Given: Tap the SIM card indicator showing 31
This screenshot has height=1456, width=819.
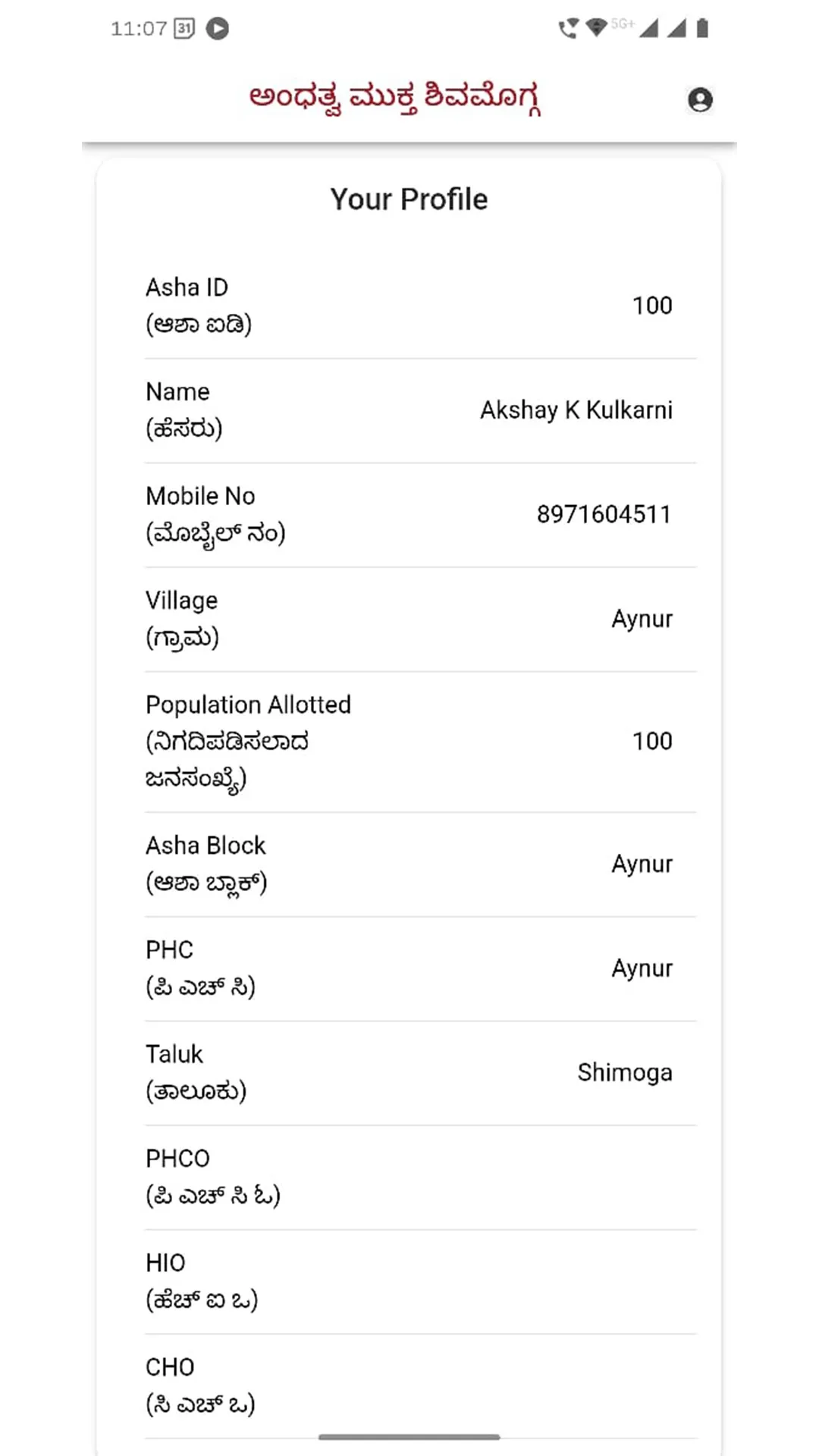Looking at the screenshot, I should pos(184,29).
